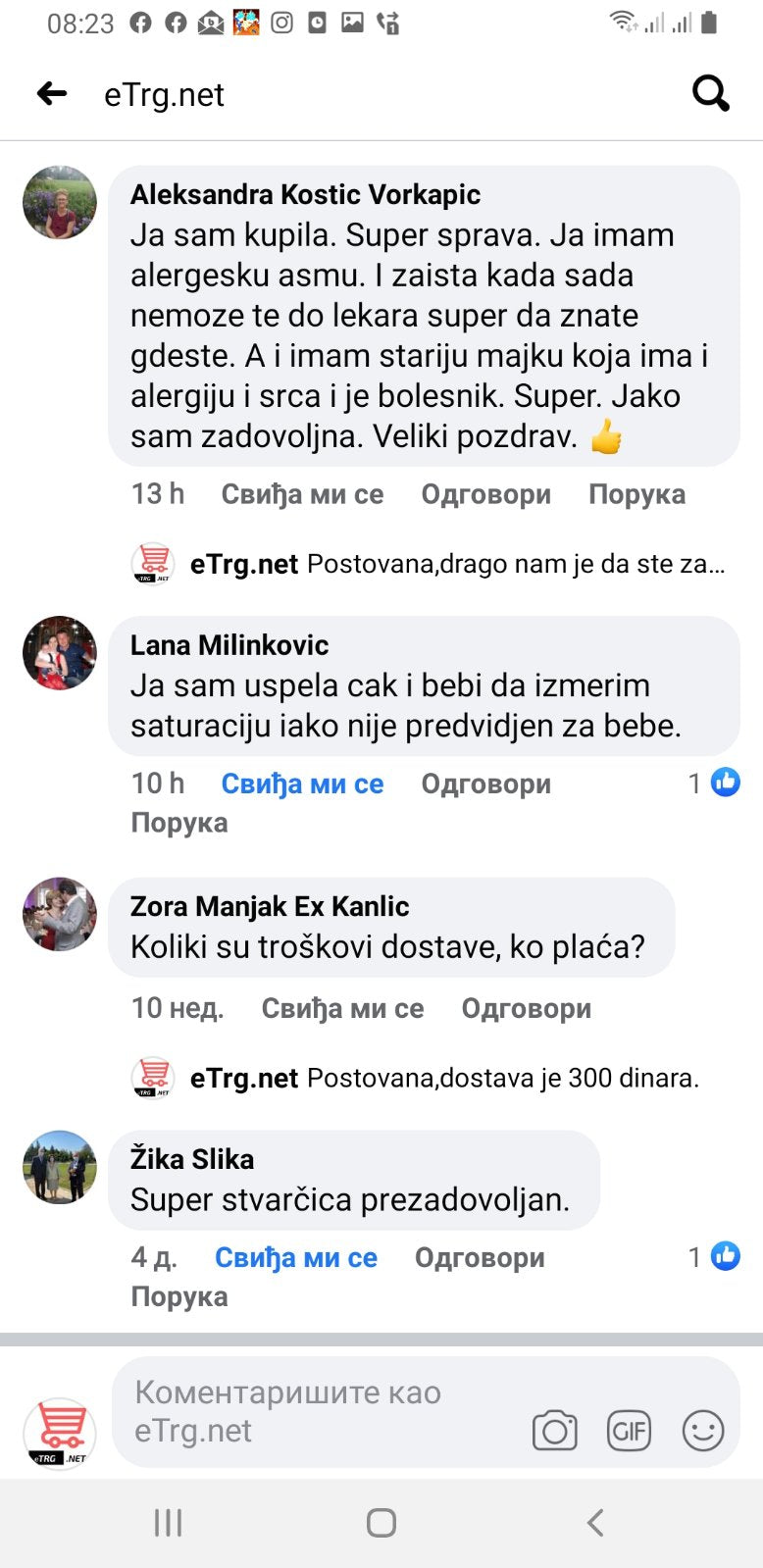Reply to Aleksandra Kostic Vorkapic's comment

pos(485,494)
